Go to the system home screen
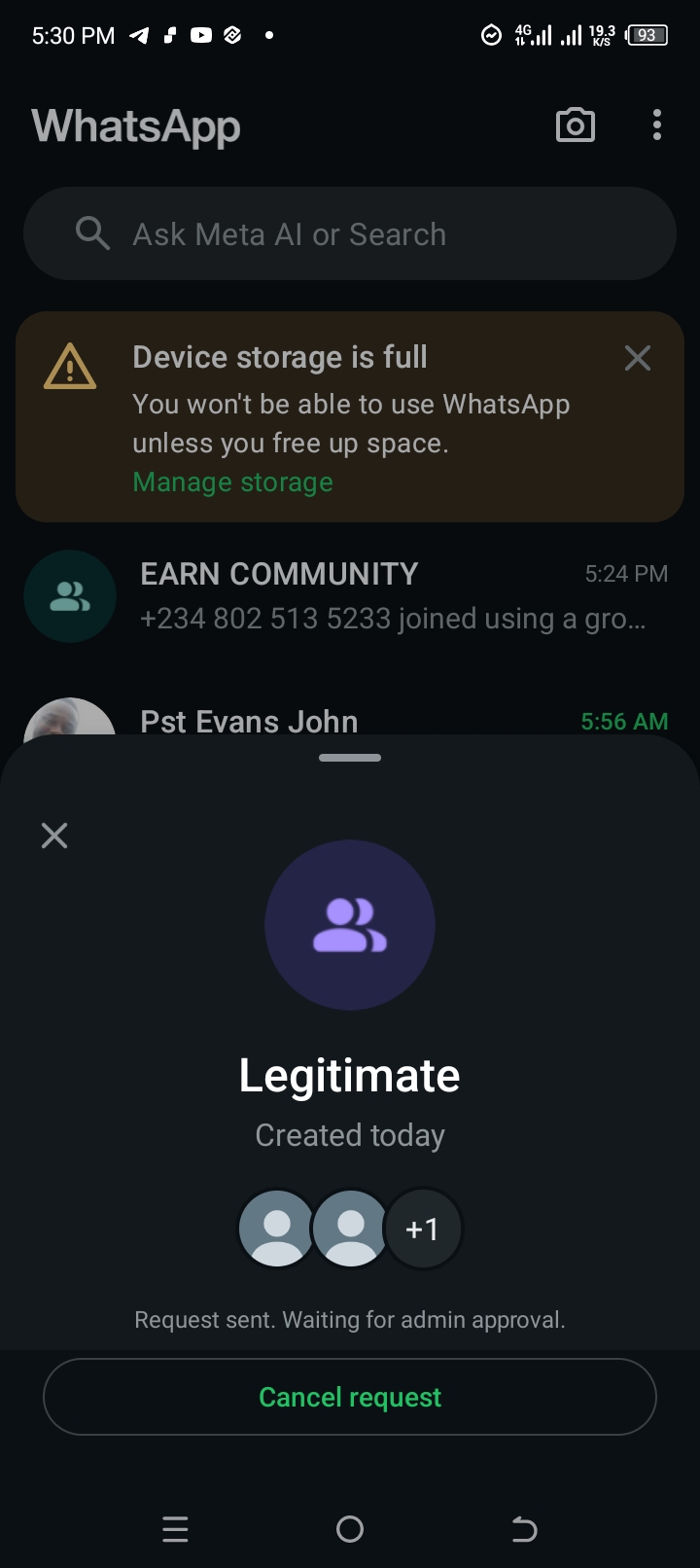Screen dimensions: 700x1568 point(350,1529)
